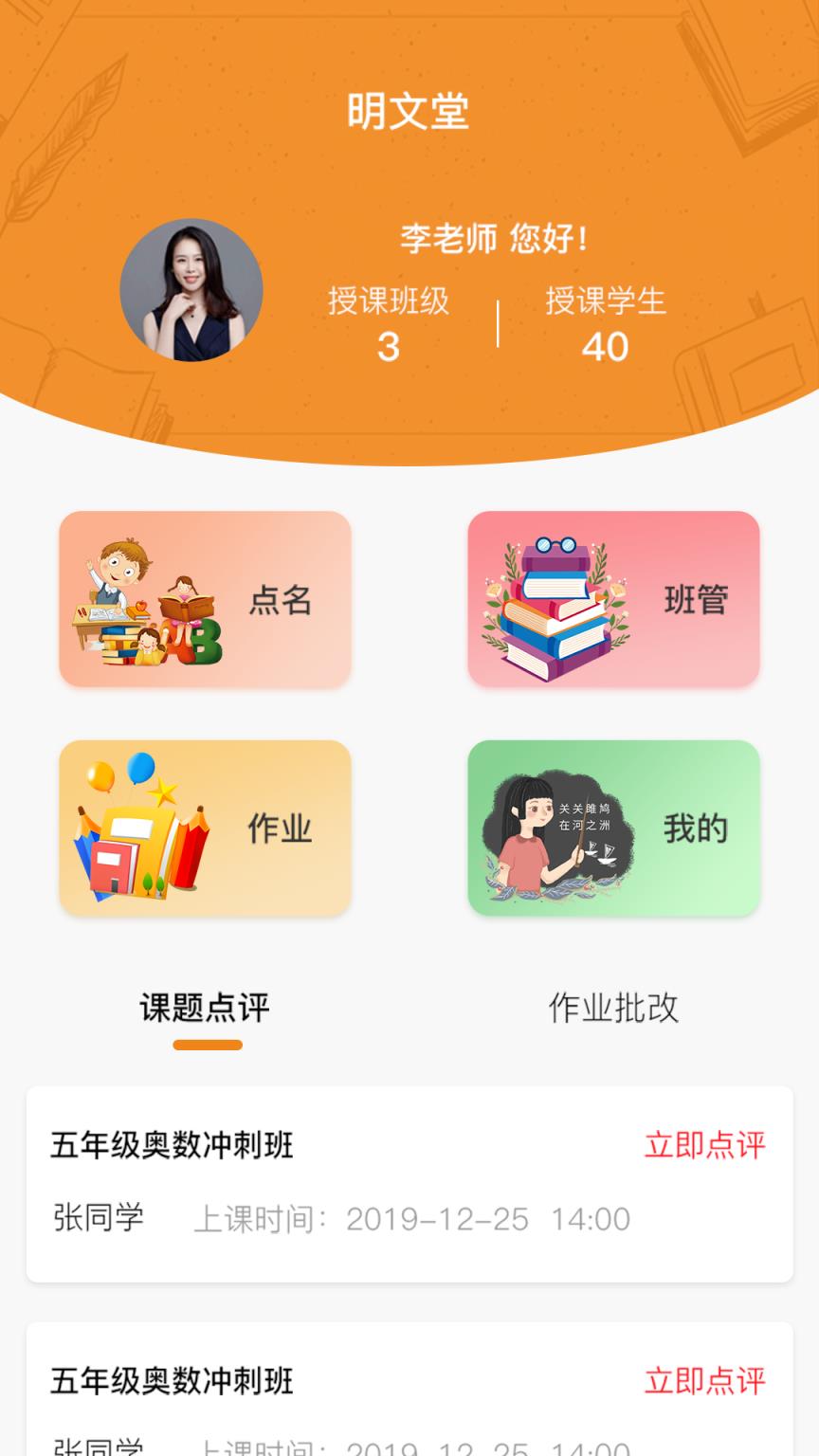Open the 作业 homework feature card
This screenshot has height=1456, width=819.
(204, 828)
